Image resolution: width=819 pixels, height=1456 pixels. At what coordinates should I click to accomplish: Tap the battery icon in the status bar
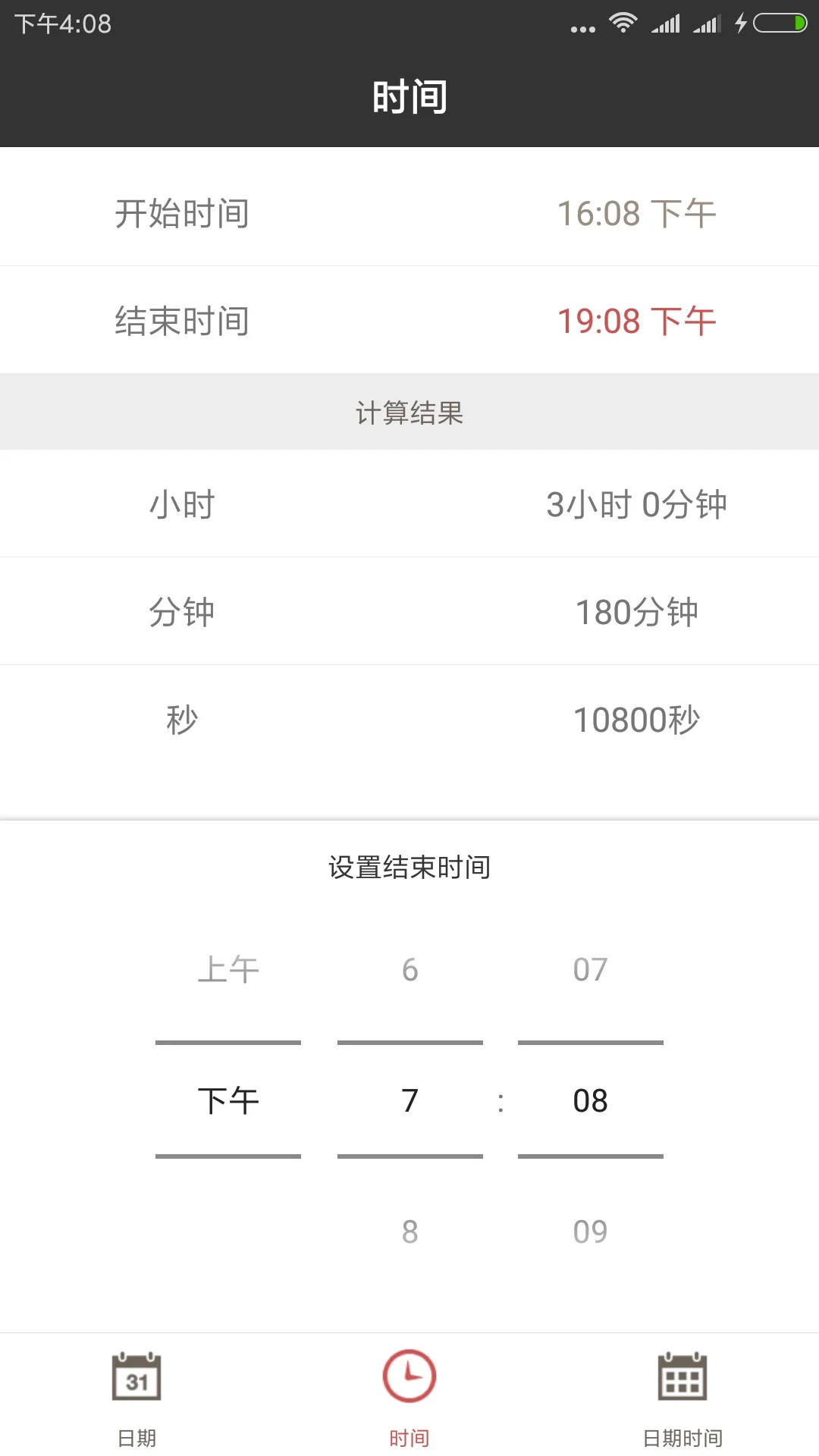(781, 23)
